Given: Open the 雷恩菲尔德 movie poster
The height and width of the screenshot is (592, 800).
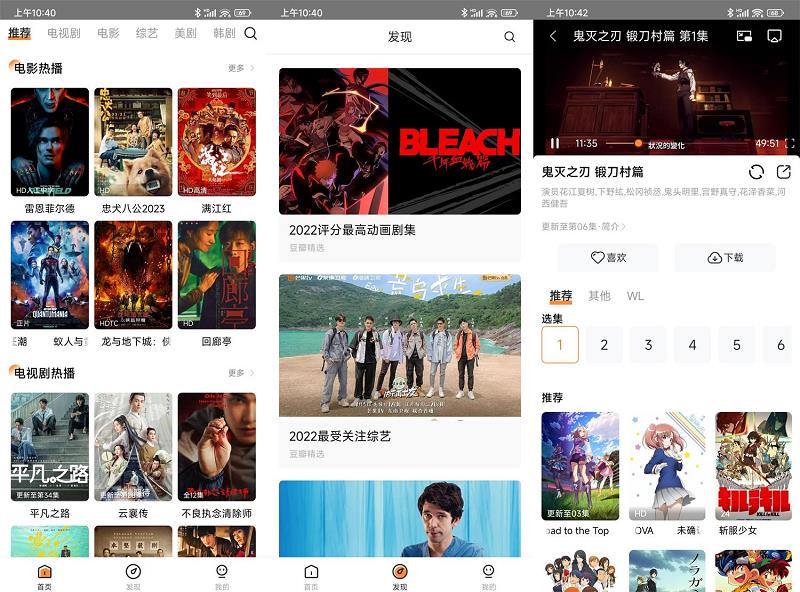Looking at the screenshot, I should pos(49,142).
